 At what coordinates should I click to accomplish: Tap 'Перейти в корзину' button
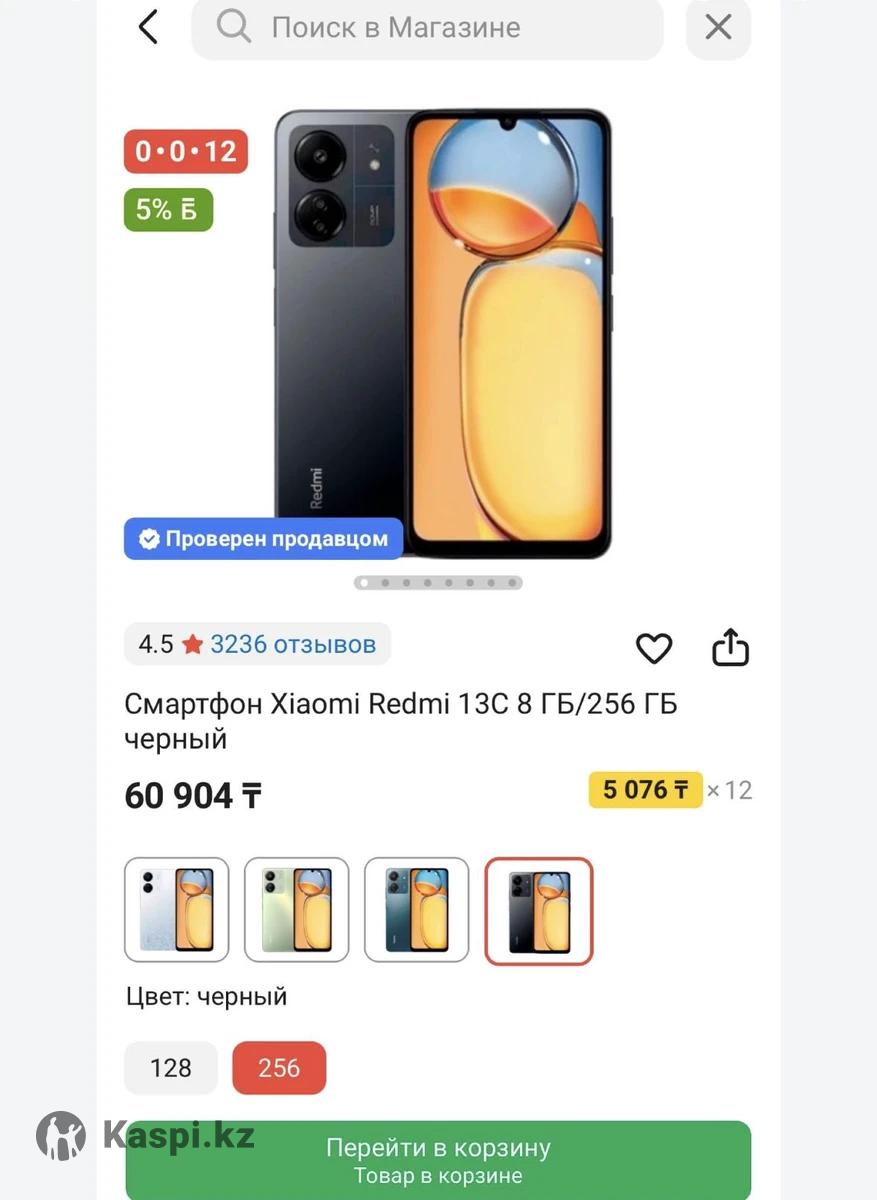438,1159
